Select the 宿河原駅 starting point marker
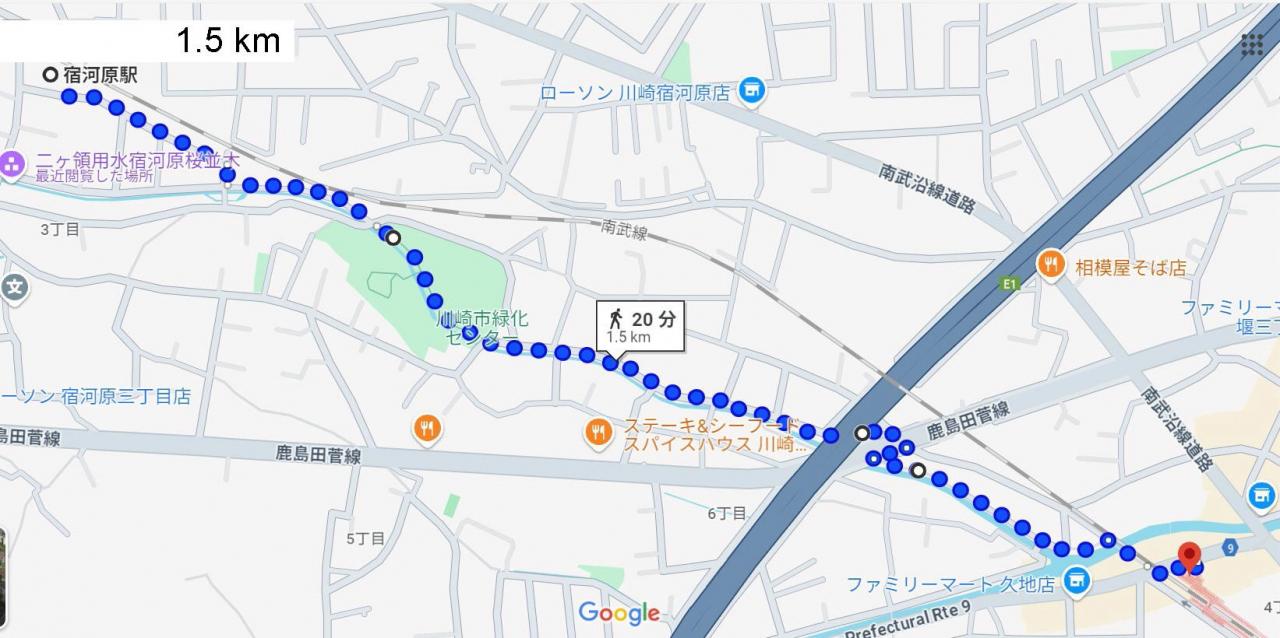 click(x=50, y=74)
